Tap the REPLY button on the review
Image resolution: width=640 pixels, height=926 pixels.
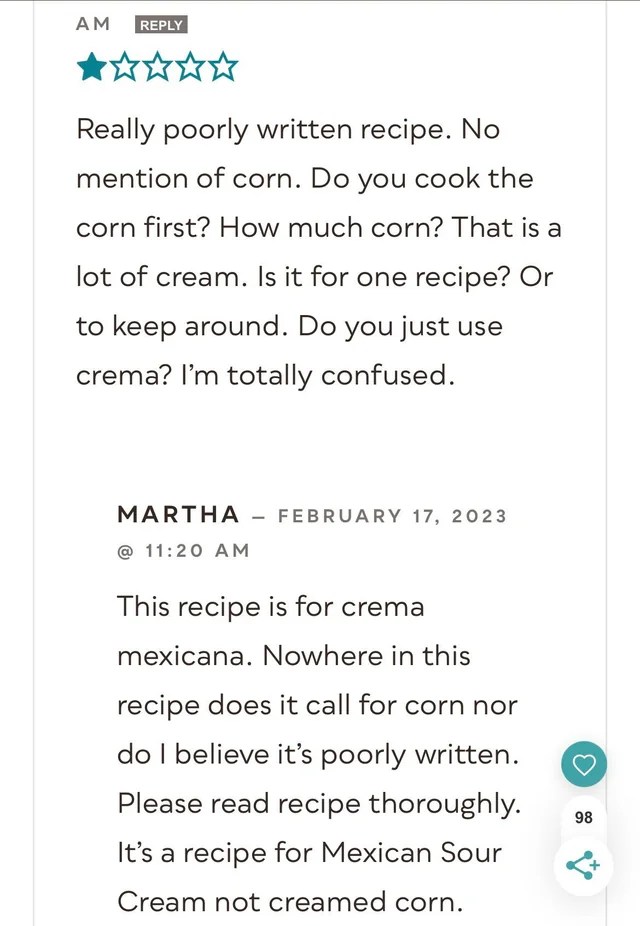click(x=161, y=25)
